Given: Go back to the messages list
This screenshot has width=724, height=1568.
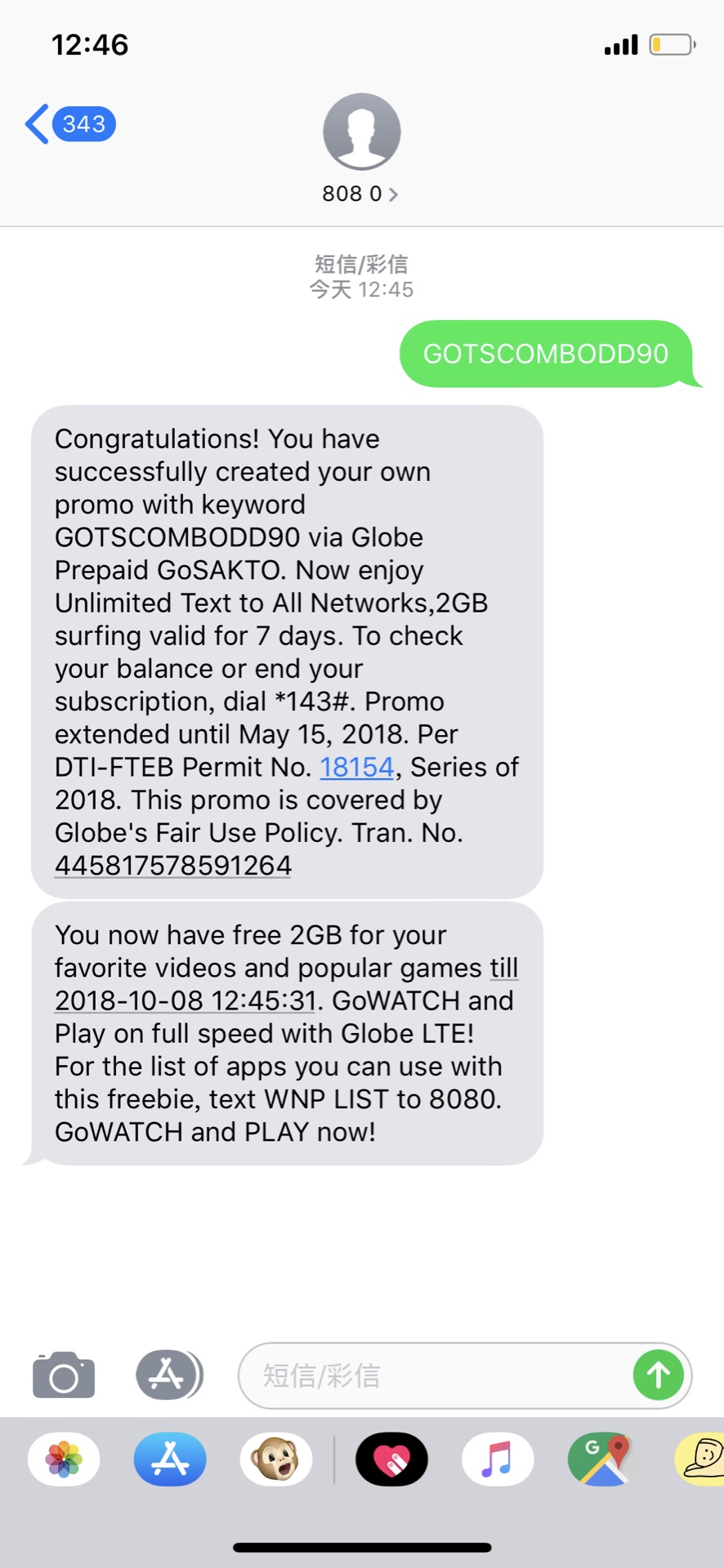Looking at the screenshot, I should (x=69, y=124).
